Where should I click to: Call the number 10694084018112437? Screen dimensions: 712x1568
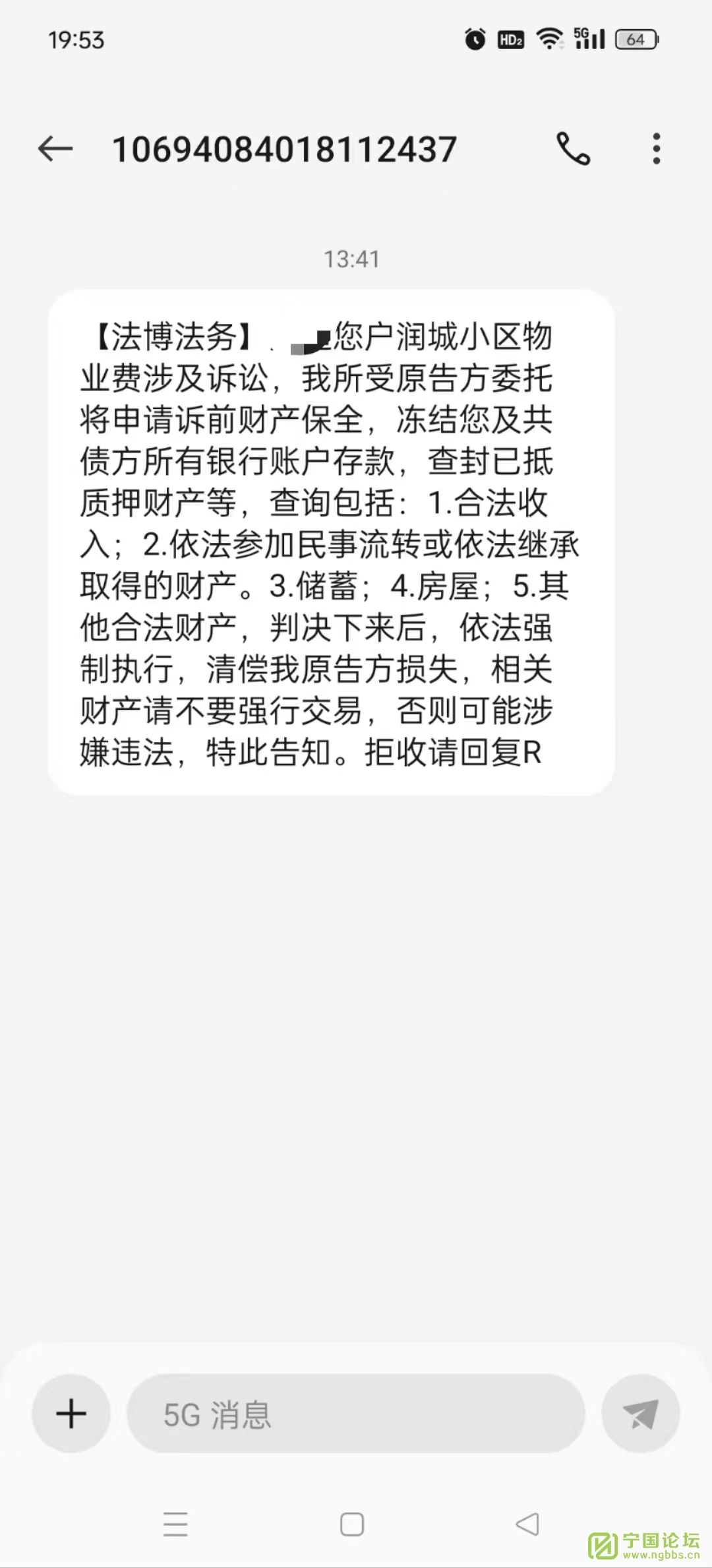(573, 149)
